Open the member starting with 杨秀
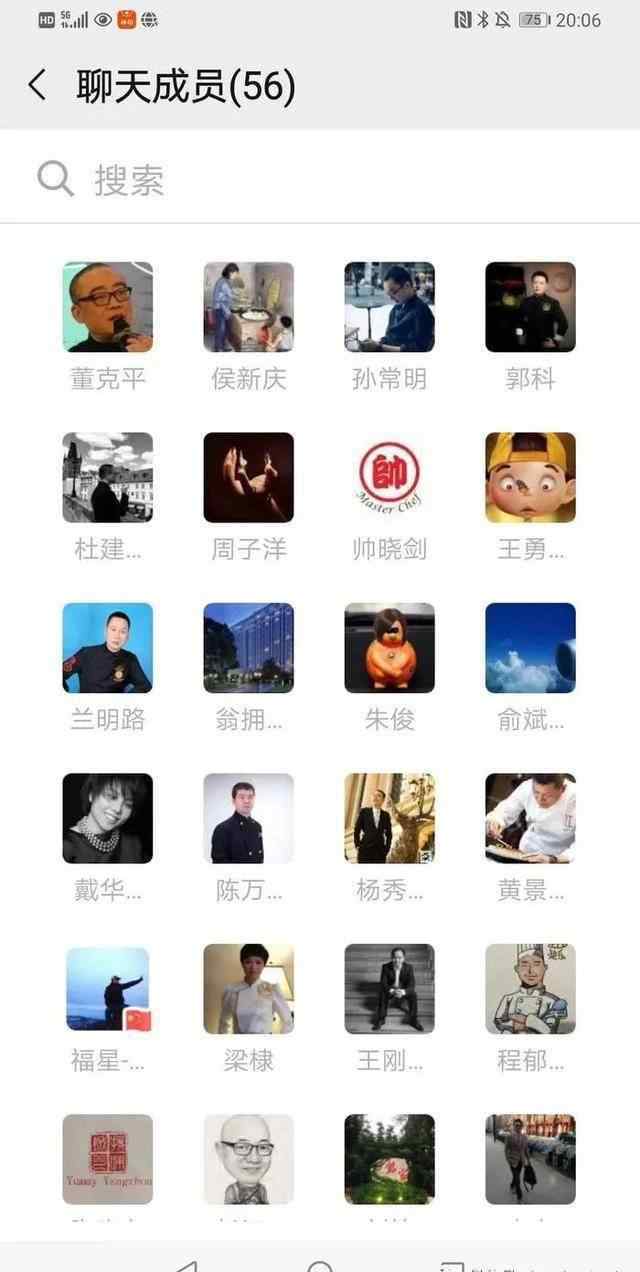The image size is (640, 1272). click(390, 818)
